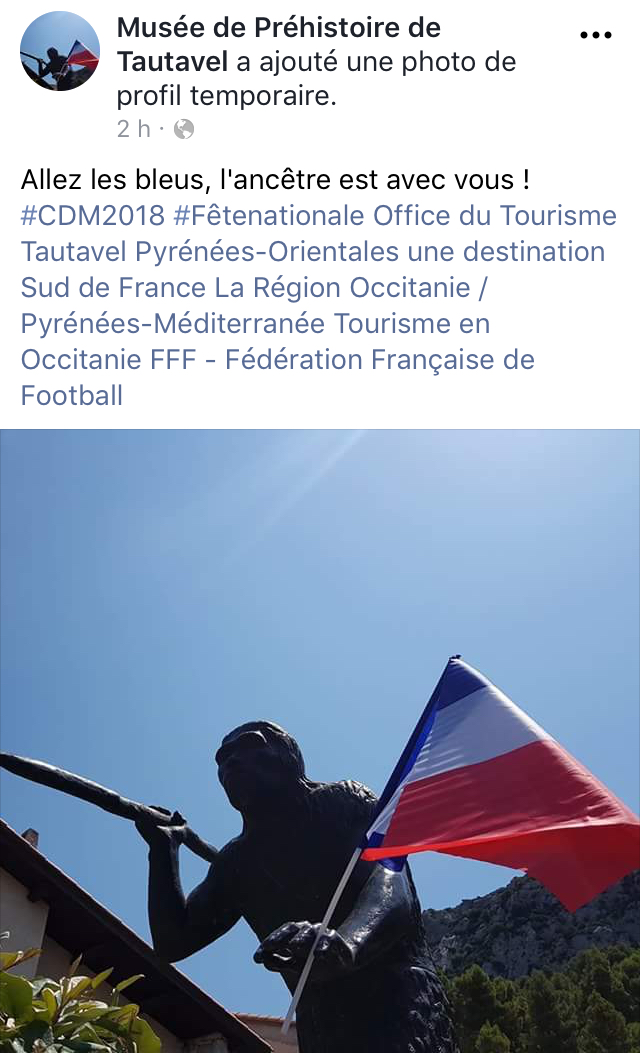Open the Musée de Préhistoire de Tautavel page name
The image size is (640, 1053).
click(x=278, y=29)
